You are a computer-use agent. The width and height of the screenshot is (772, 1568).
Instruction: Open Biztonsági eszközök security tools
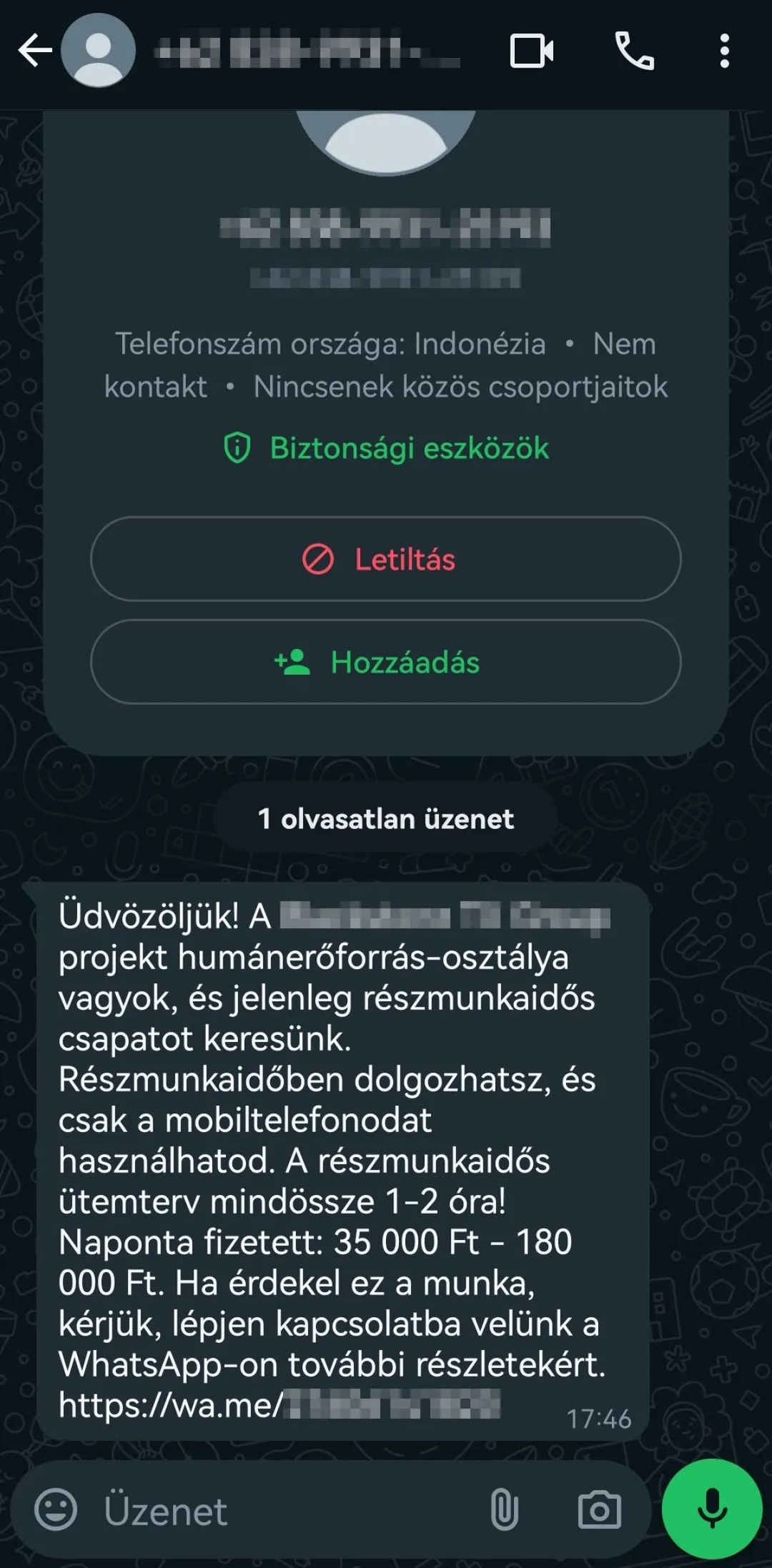coord(408,448)
